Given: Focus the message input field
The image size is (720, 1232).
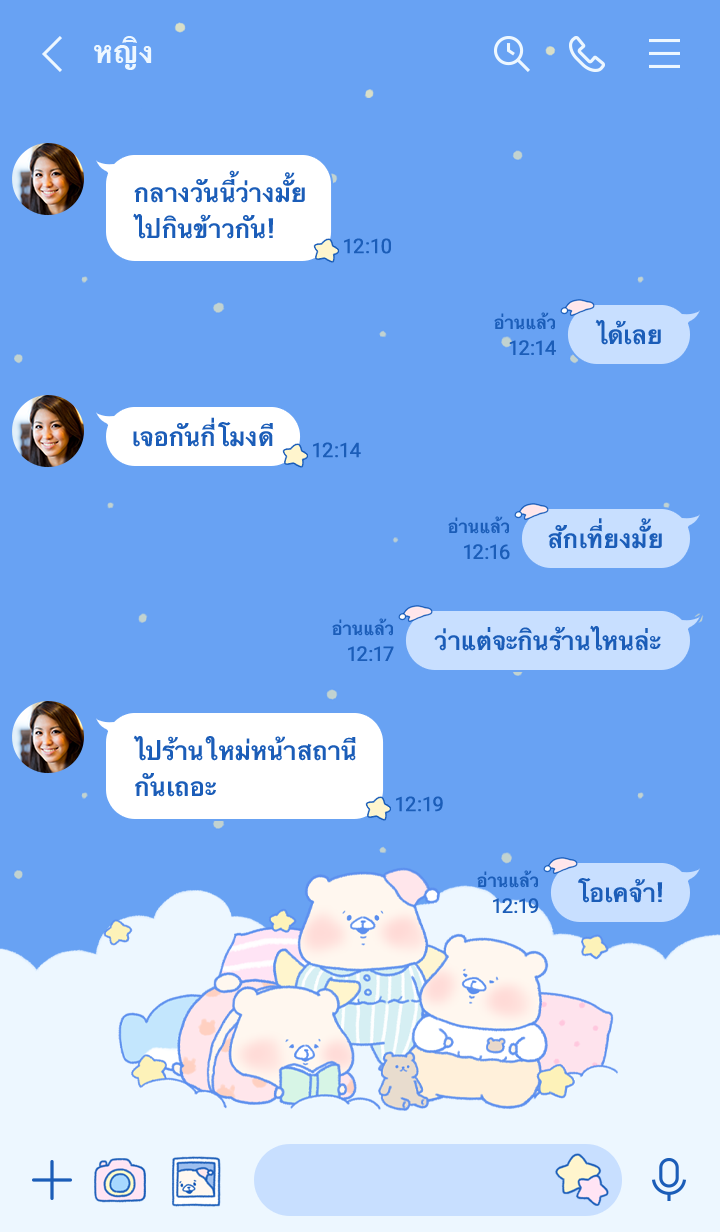Looking at the screenshot, I should point(400,1180).
